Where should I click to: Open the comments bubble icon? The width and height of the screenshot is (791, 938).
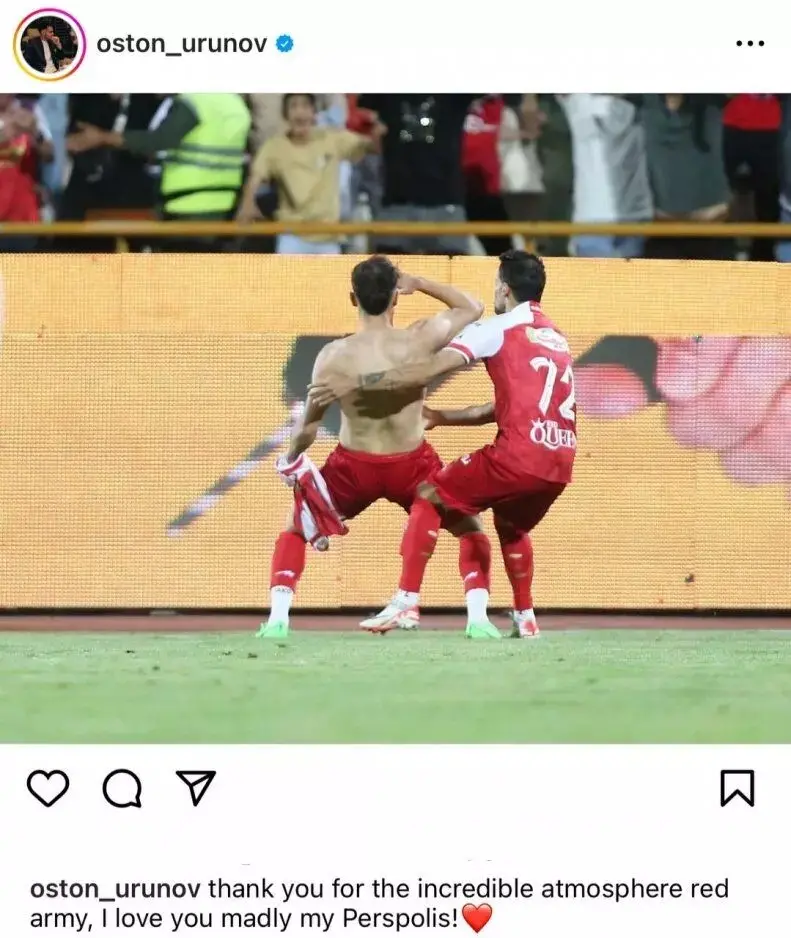pos(122,788)
